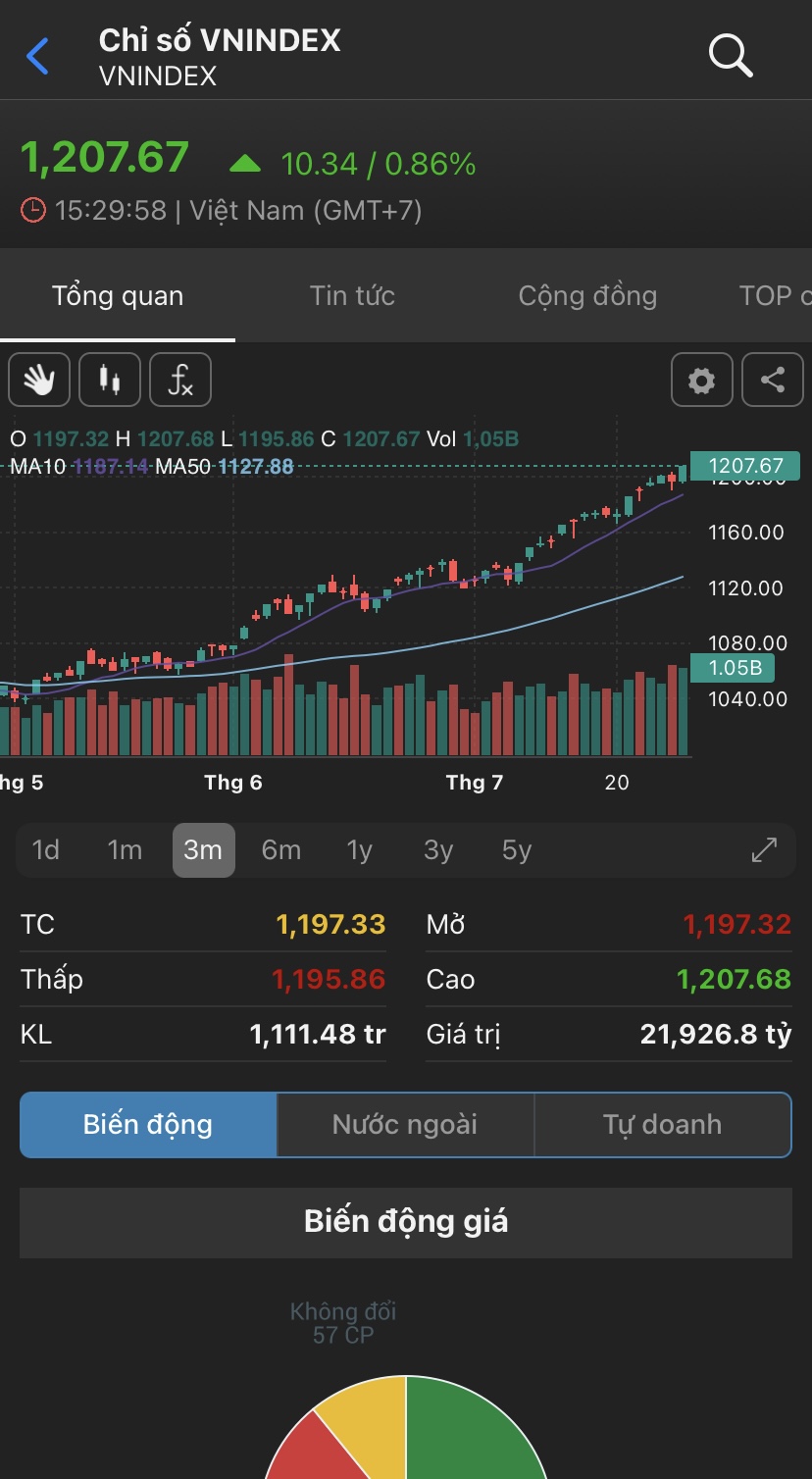This screenshot has height=1479, width=812.
Task: Share the VNINDEX chart
Action: [x=773, y=380]
